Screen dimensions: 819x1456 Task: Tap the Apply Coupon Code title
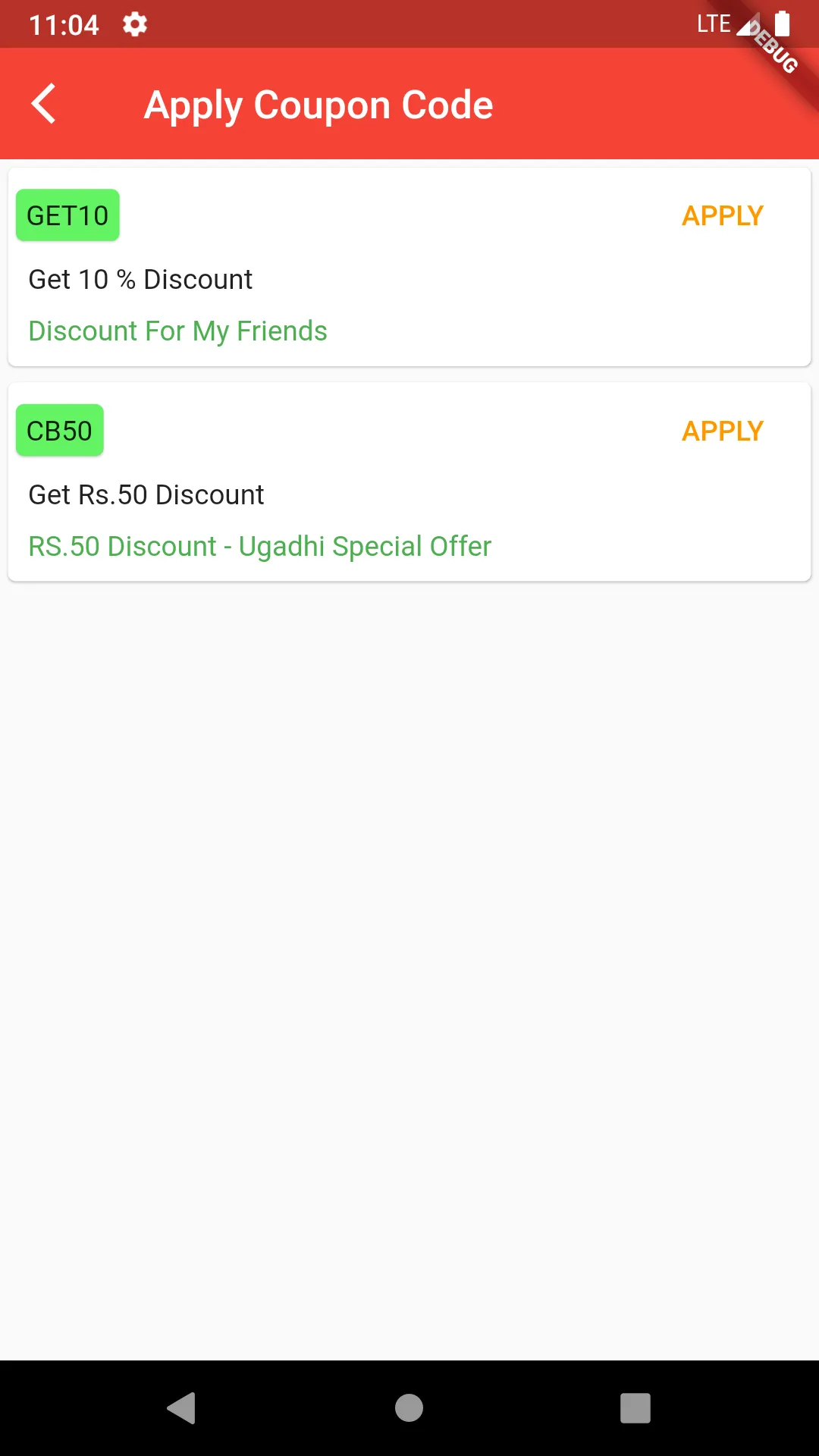[x=318, y=104]
